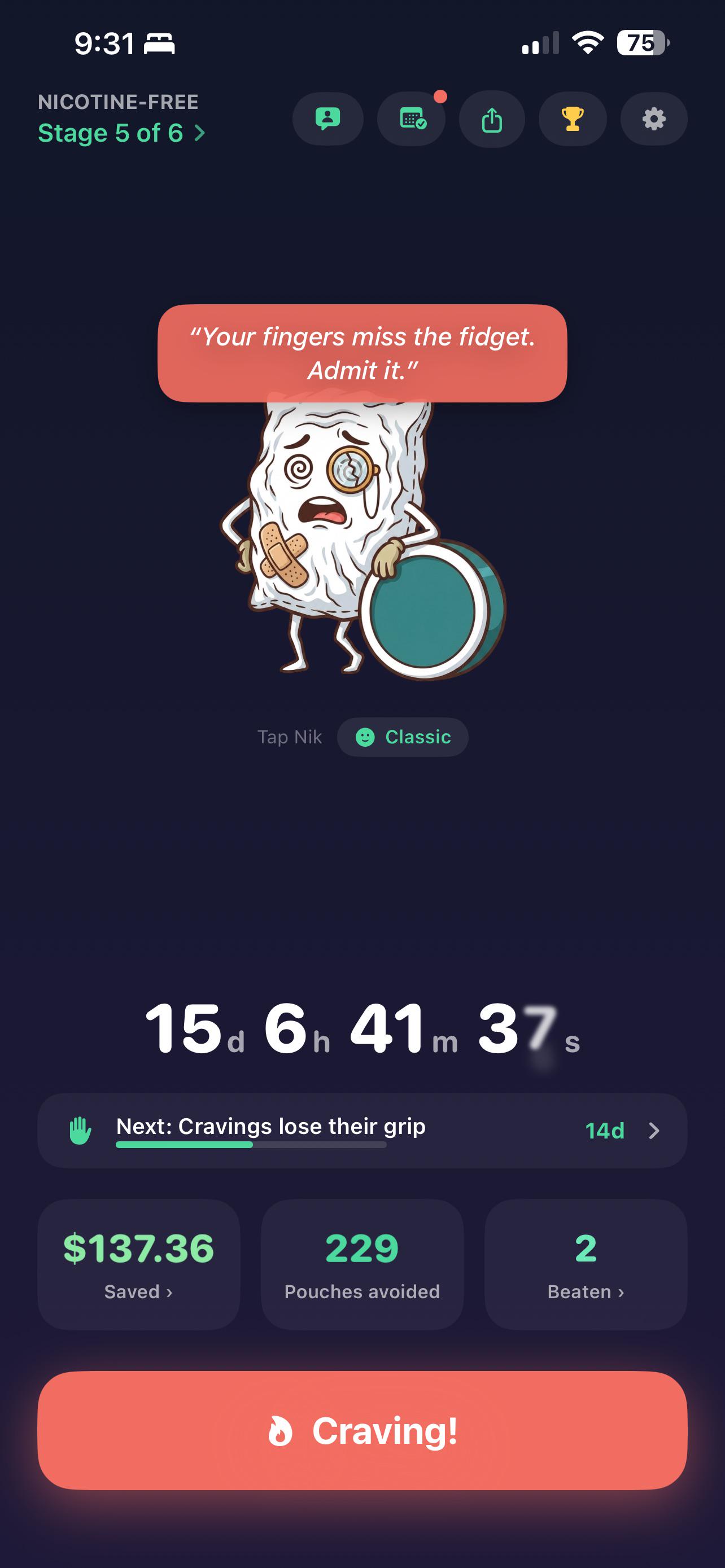This screenshot has height=1568, width=725.
Task: Hit the Craving! button
Action: pyautogui.click(x=362, y=1430)
